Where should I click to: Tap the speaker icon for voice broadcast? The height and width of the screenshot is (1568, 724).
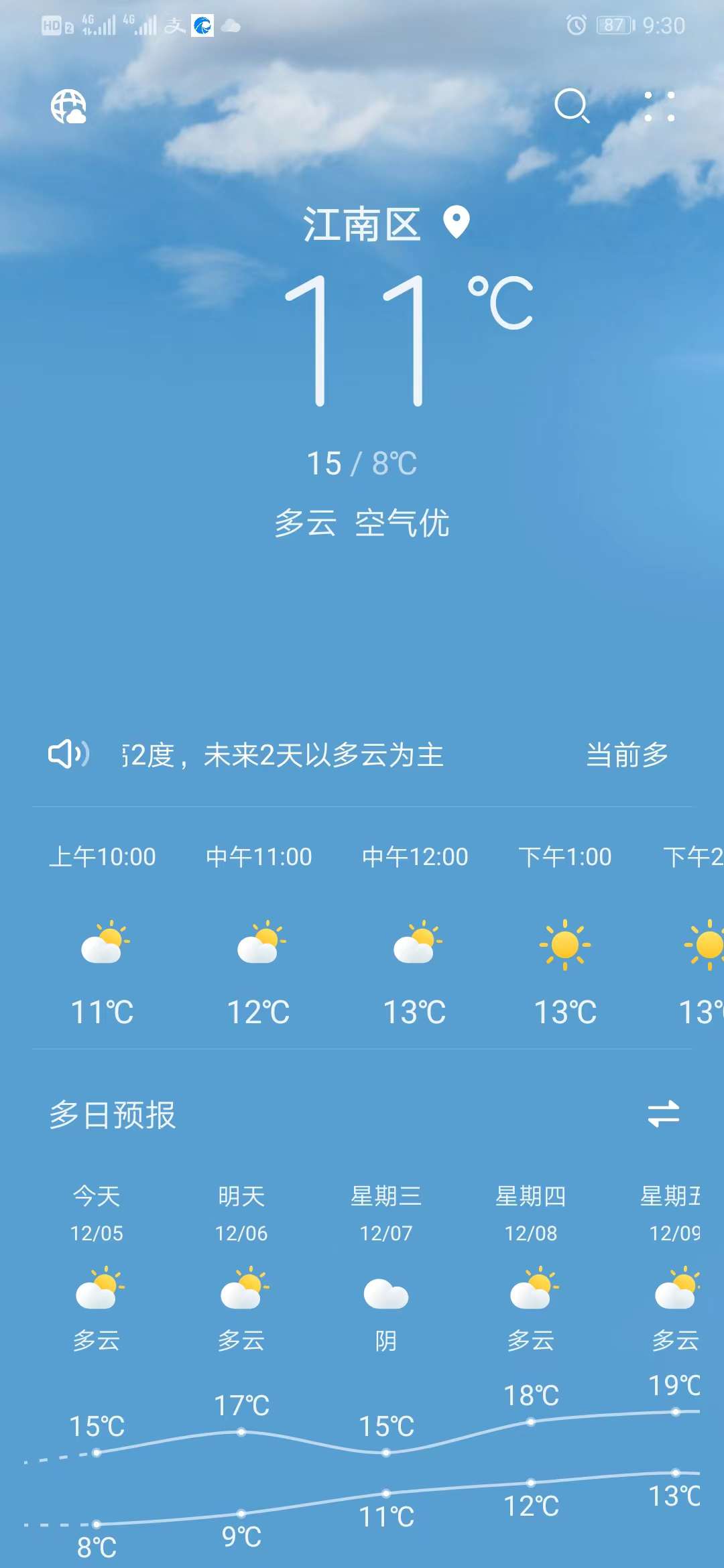click(68, 755)
